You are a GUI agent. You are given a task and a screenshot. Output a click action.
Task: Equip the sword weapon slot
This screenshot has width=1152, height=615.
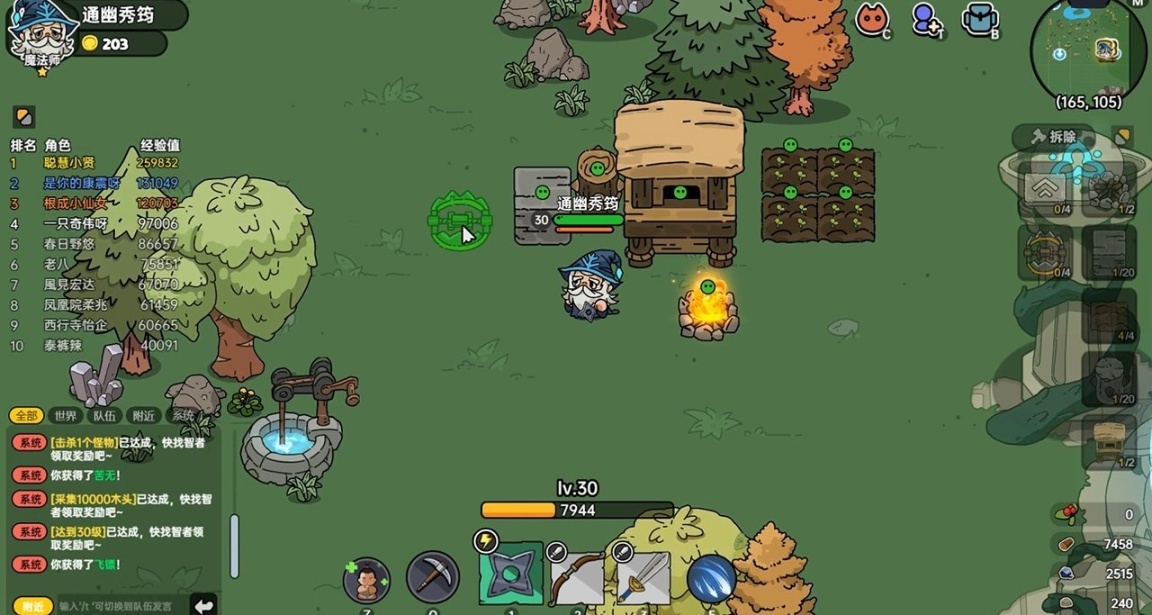pyautogui.click(x=643, y=577)
